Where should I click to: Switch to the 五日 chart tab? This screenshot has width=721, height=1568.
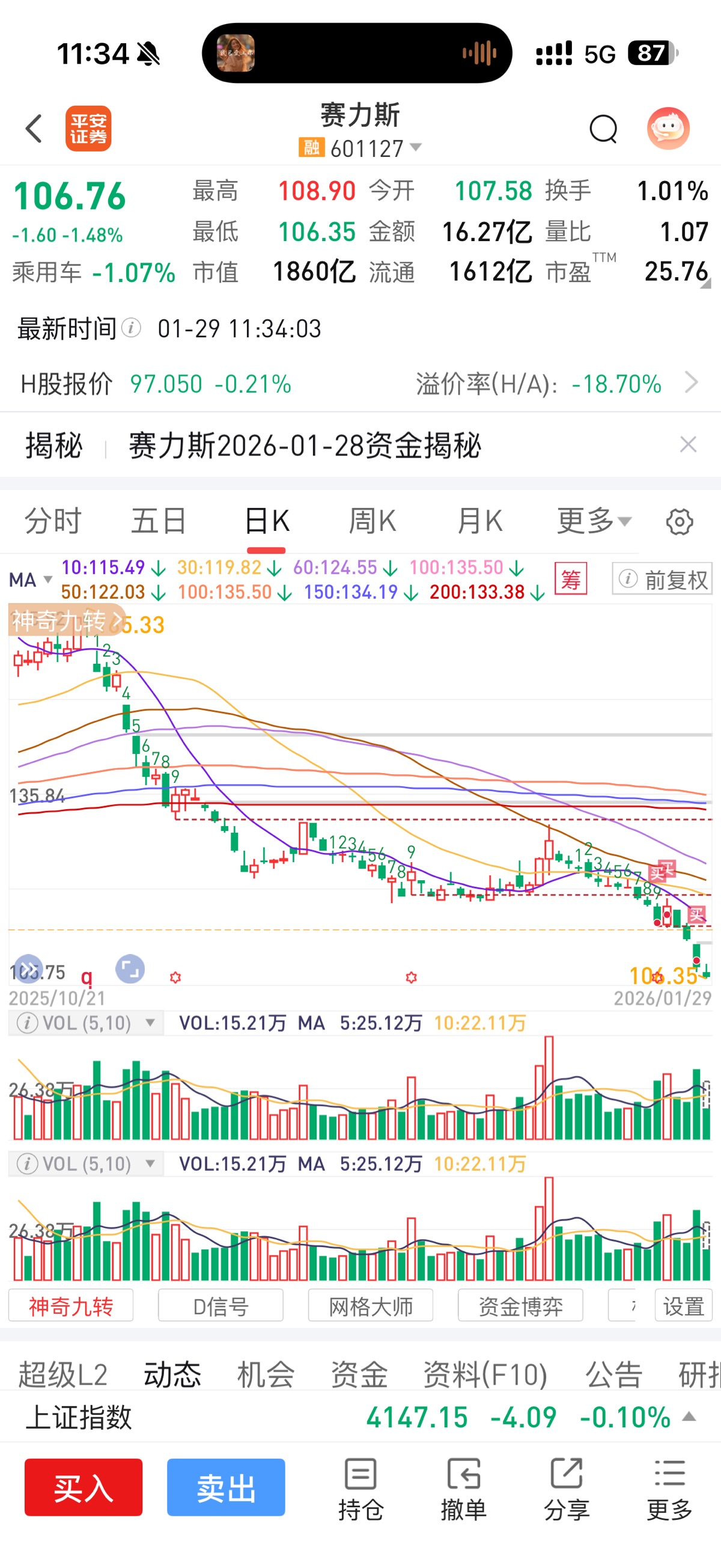pyautogui.click(x=159, y=521)
